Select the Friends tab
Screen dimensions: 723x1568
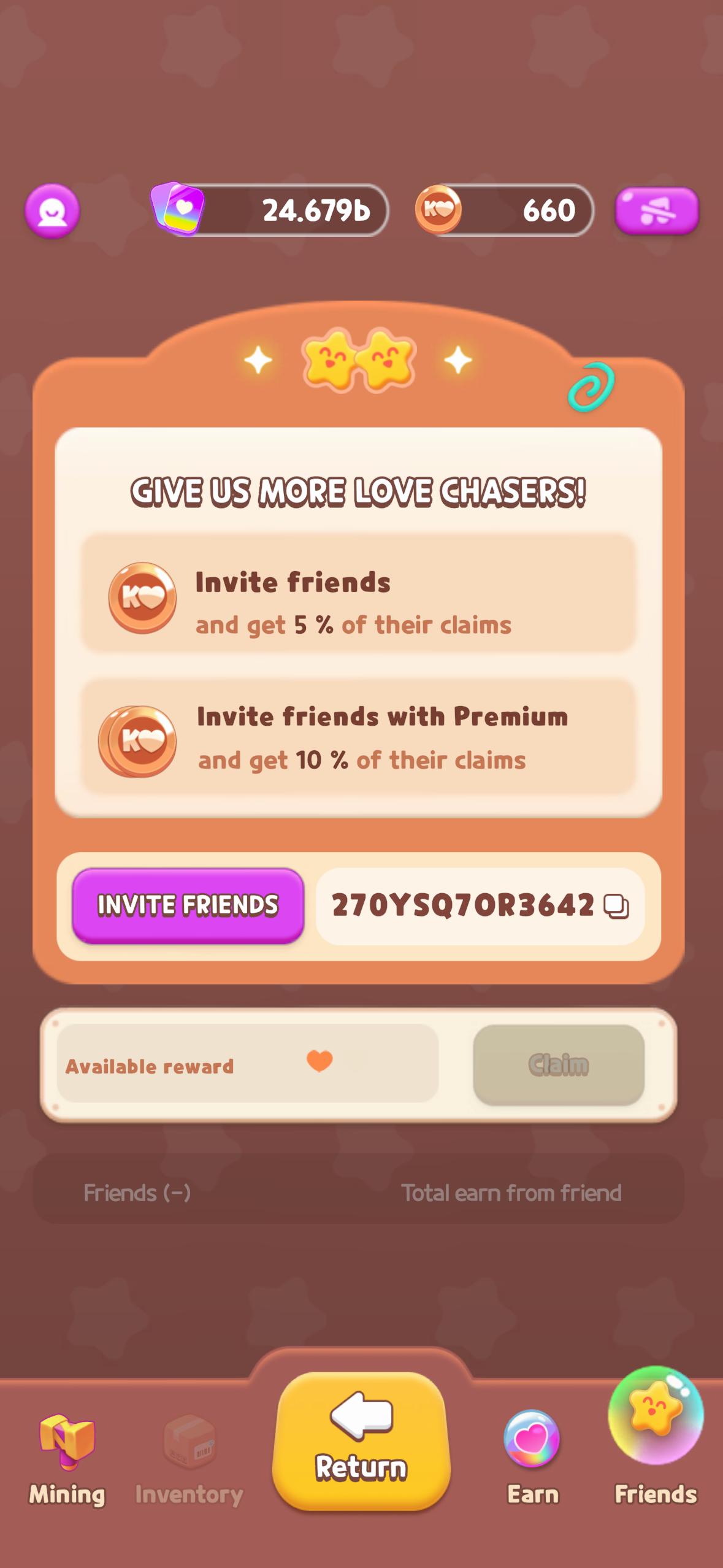tap(656, 1435)
